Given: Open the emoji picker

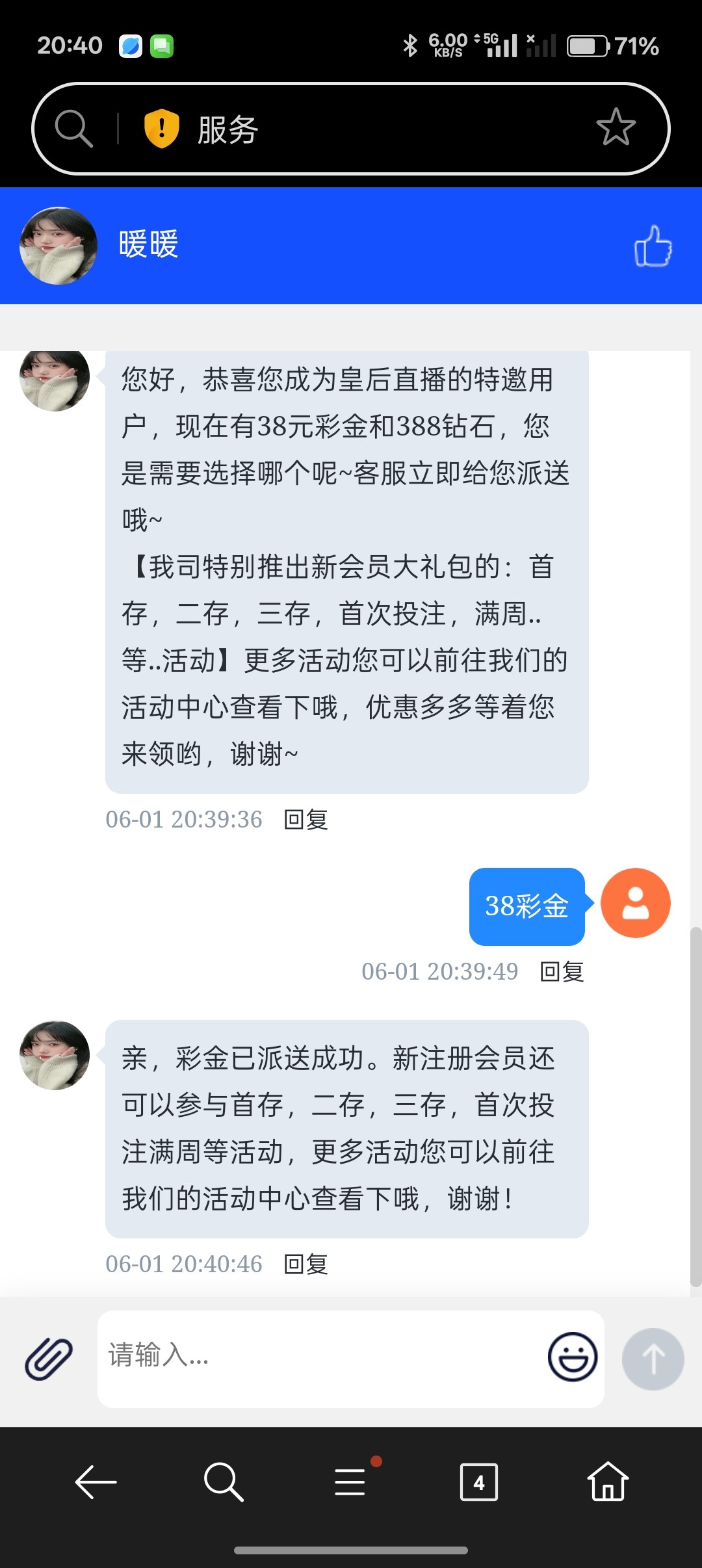Looking at the screenshot, I should (x=572, y=1357).
